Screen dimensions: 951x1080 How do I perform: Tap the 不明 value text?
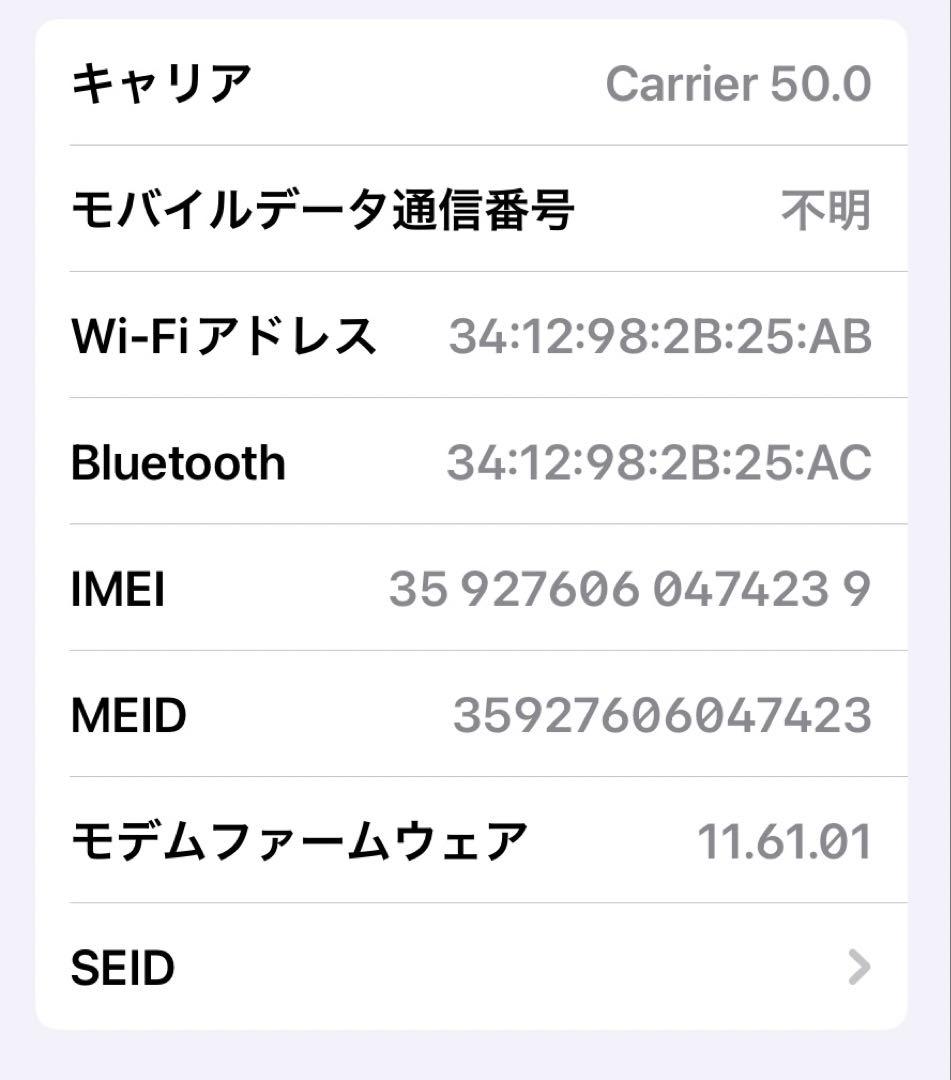coord(831,210)
